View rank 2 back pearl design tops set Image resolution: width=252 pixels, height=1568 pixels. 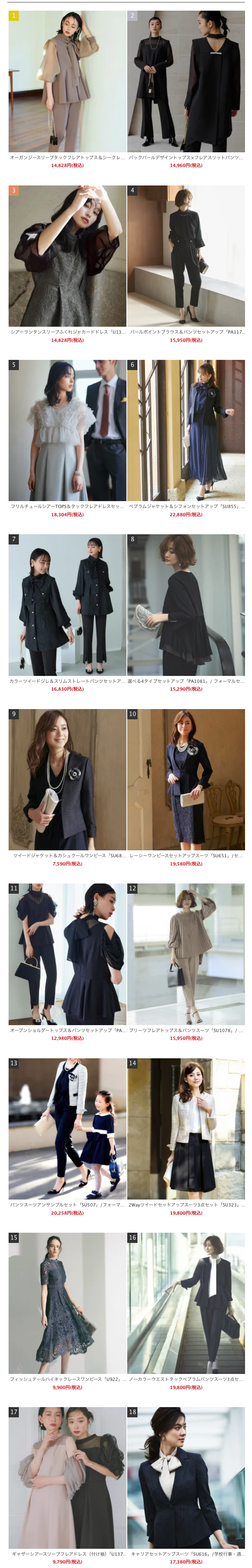(x=186, y=81)
